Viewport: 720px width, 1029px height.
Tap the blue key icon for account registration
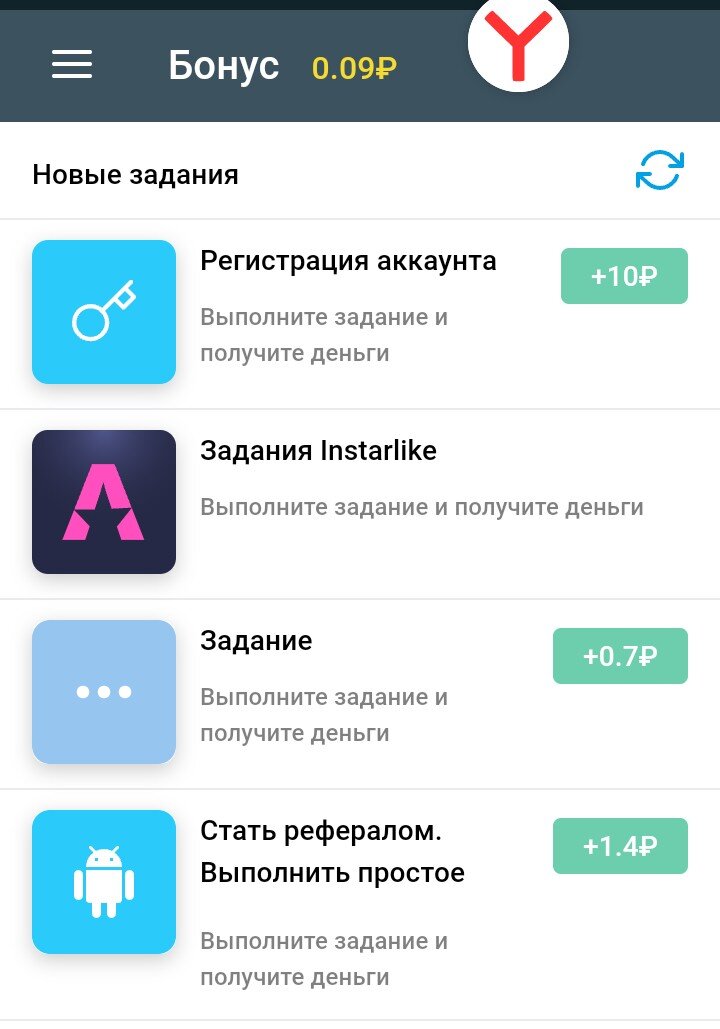pyautogui.click(x=103, y=311)
